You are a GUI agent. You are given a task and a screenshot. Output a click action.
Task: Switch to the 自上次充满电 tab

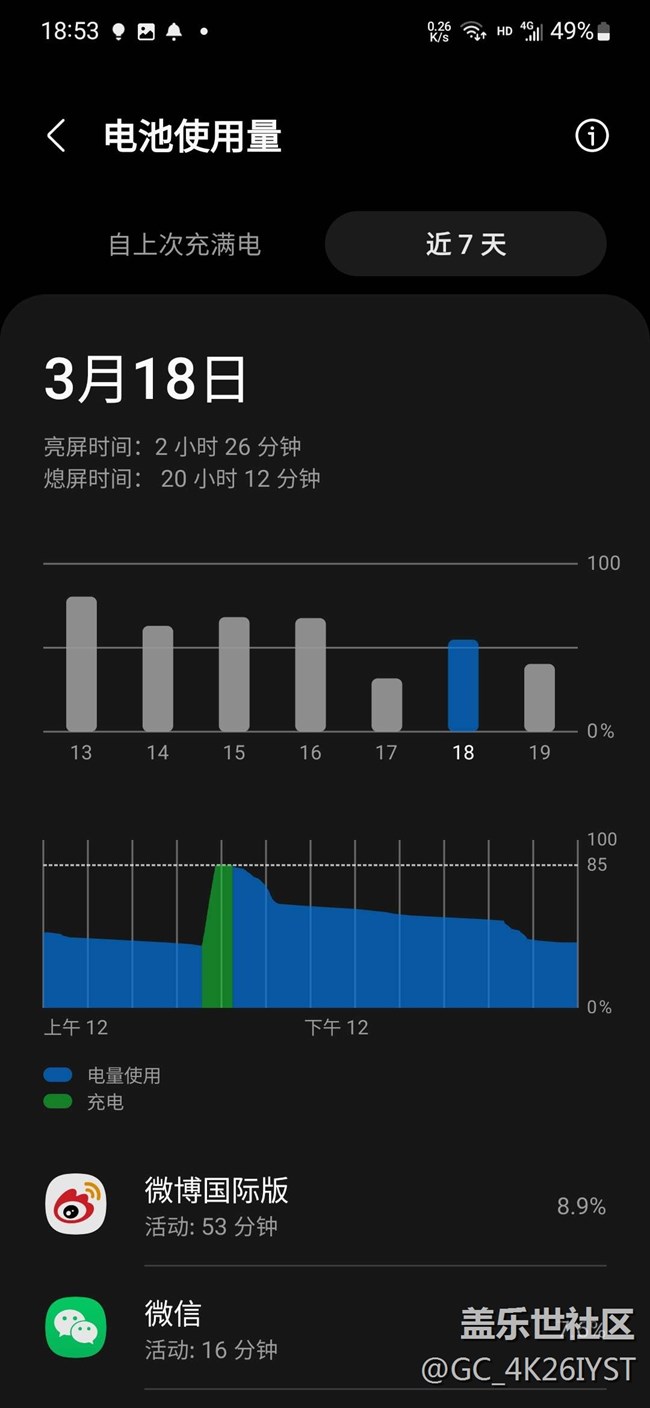[185, 244]
